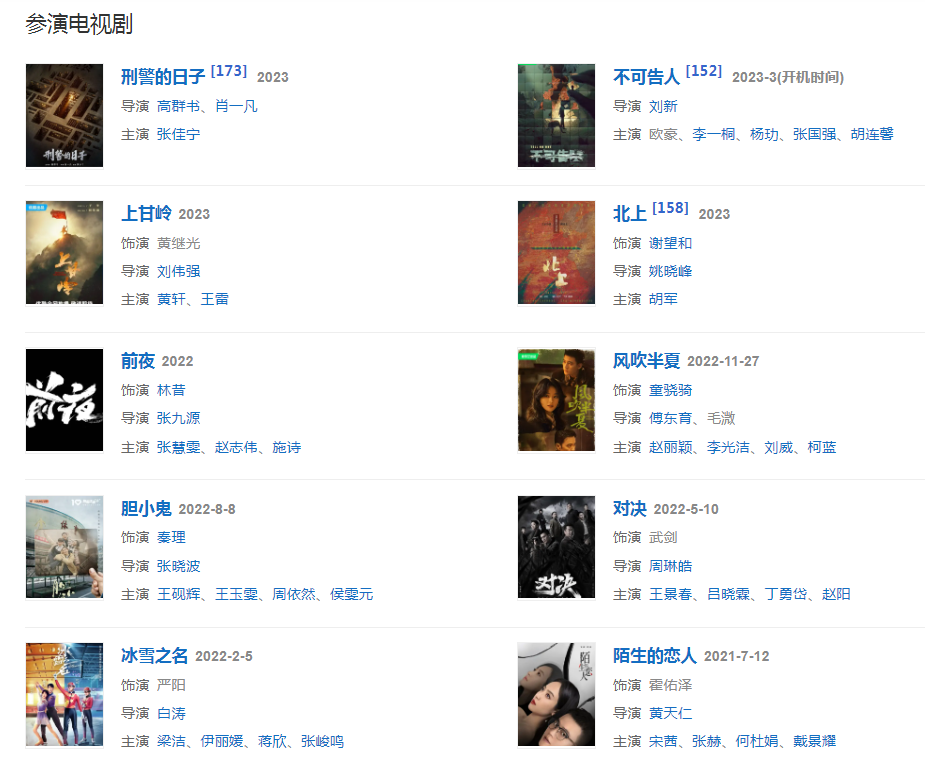View director 刘伟强's page
The width and height of the screenshot is (925, 772).
click(x=178, y=271)
